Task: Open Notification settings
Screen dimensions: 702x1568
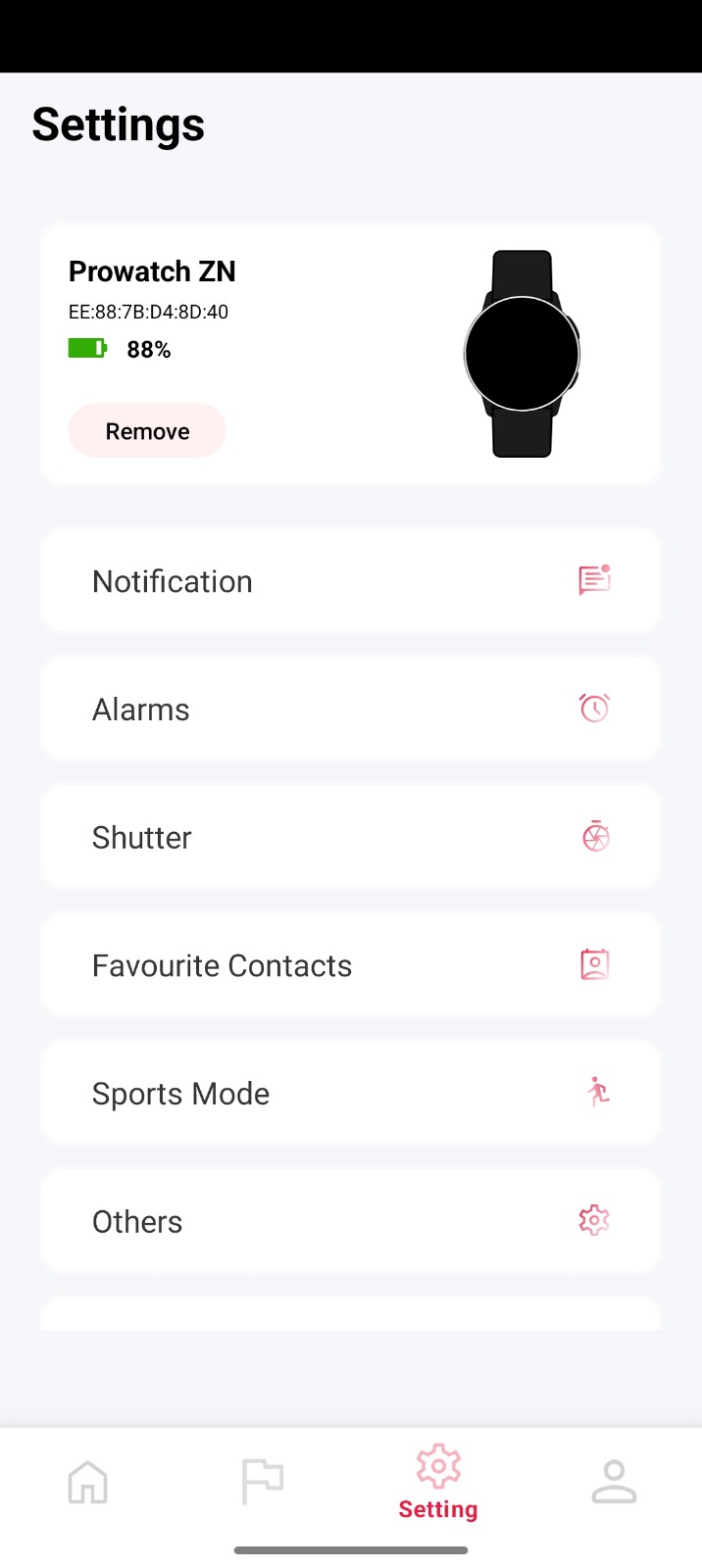Action: tap(350, 581)
